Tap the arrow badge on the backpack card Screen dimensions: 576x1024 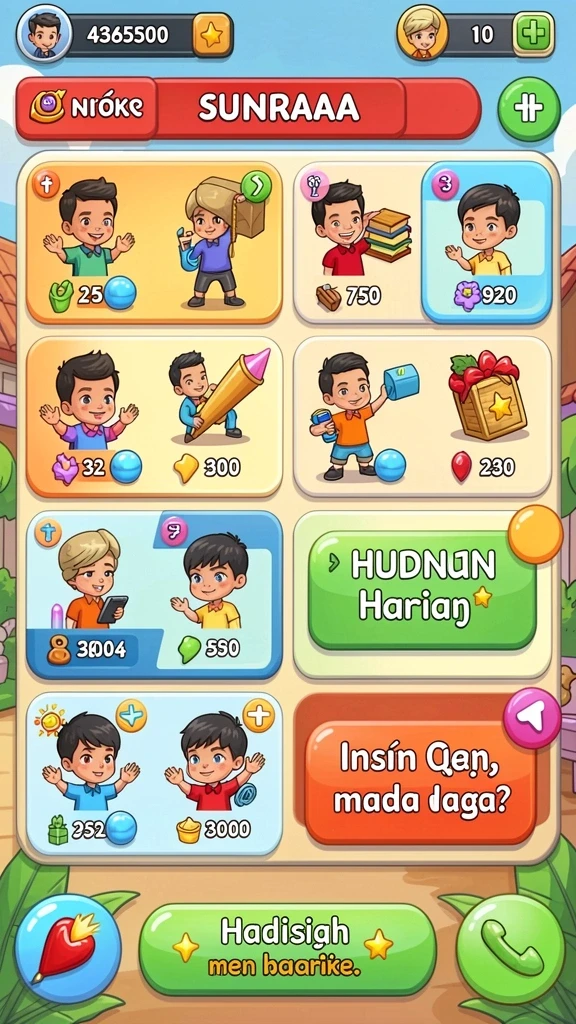(x=256, y=188)
